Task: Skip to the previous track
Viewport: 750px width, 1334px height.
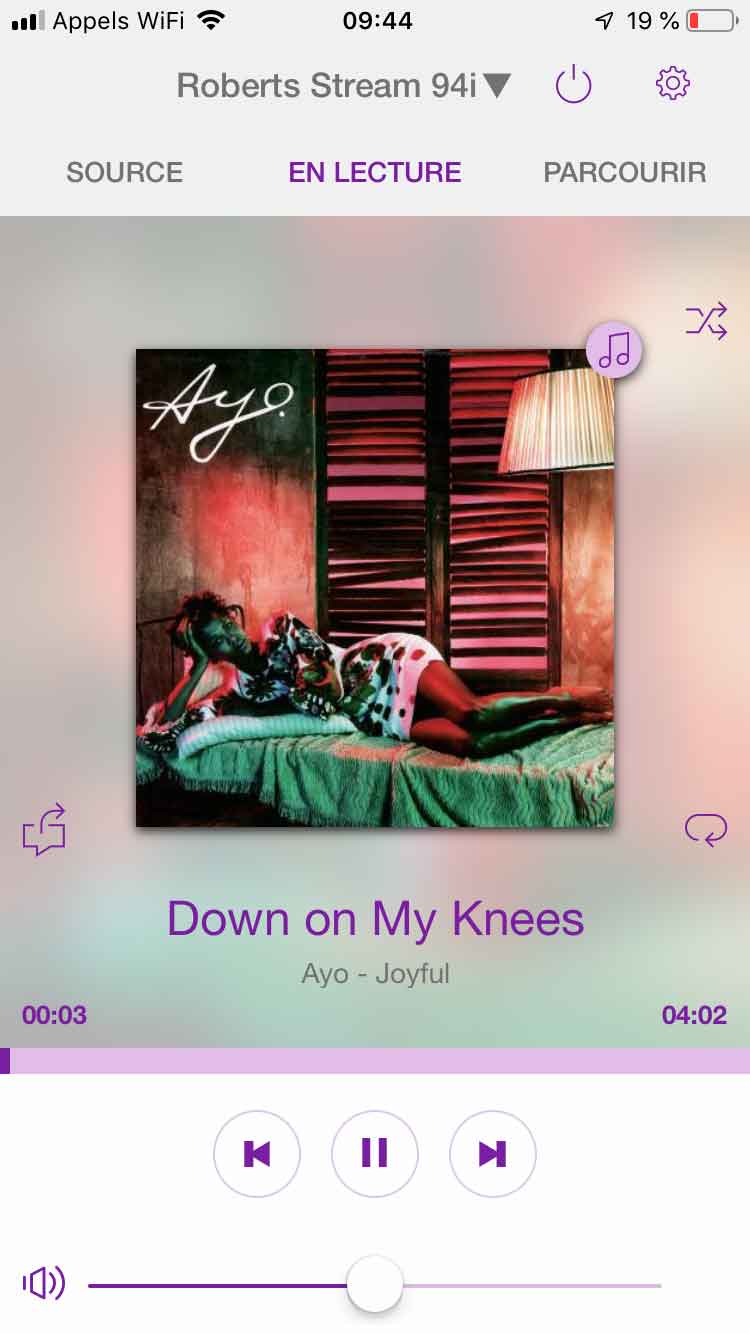Action: 257,1154
